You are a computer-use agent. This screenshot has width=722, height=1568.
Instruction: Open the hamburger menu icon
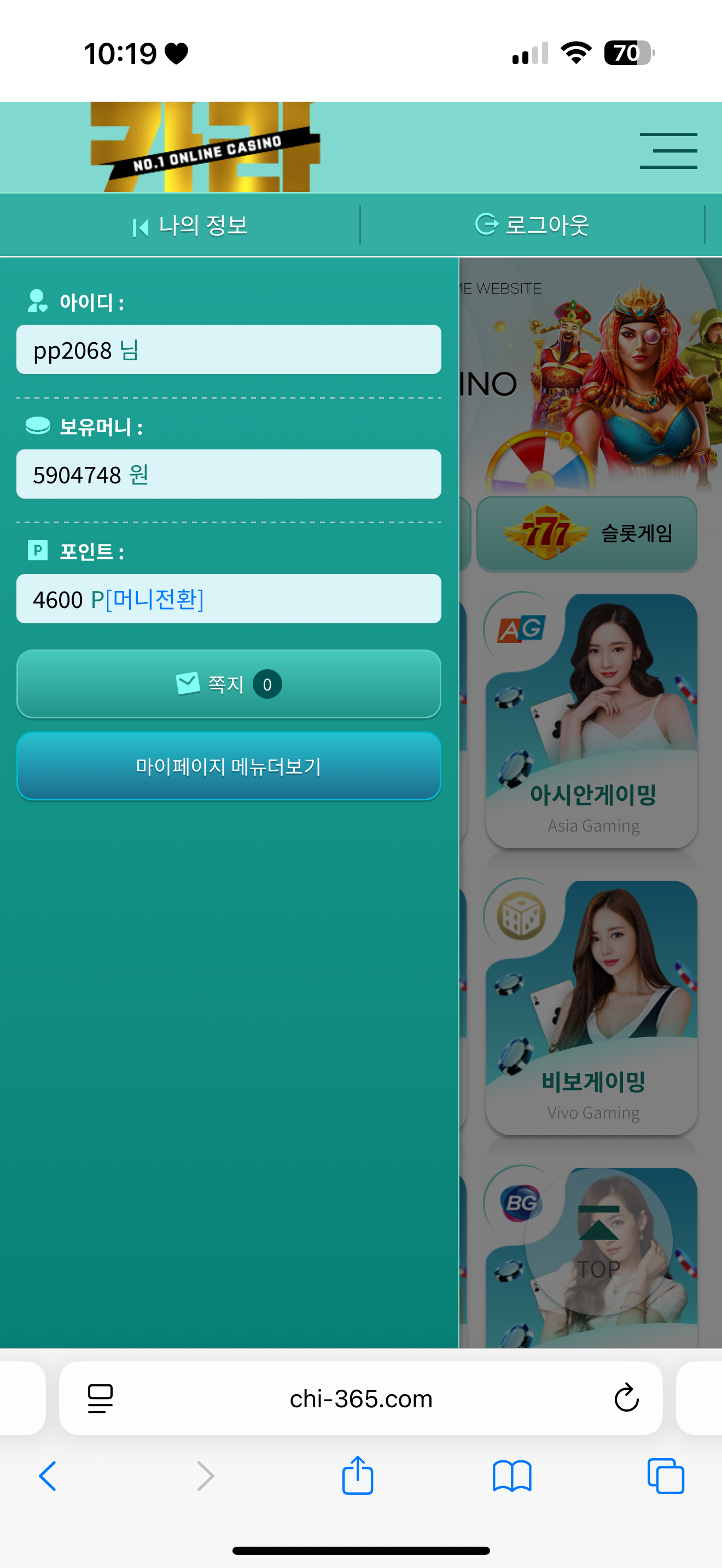click(668, 150)
